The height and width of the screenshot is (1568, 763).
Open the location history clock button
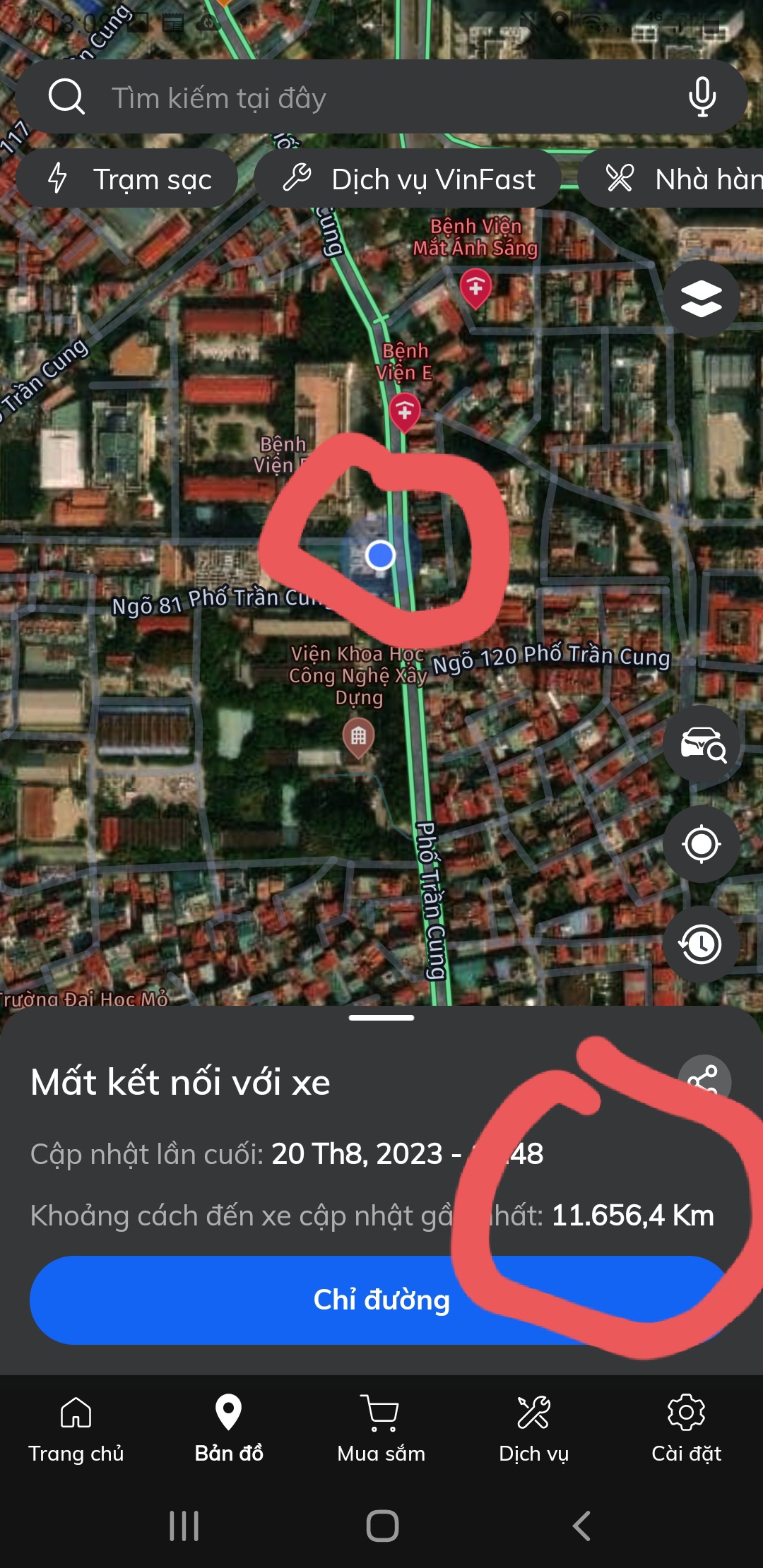pos(701,944)
